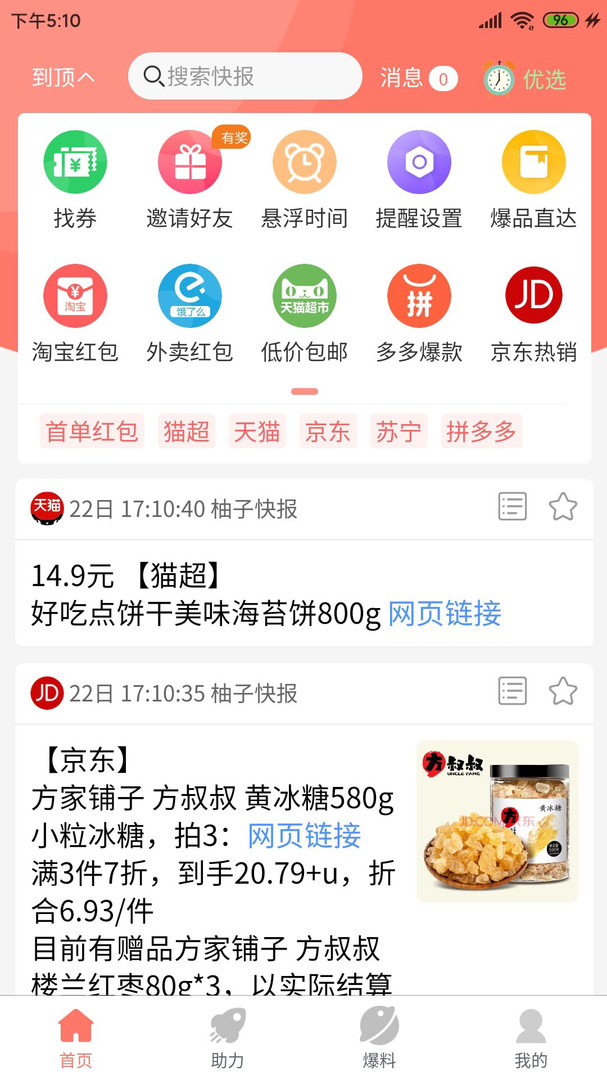The width and height of the screenshot is (607, 1080).
Task: Jump to top with 到顶
Action: [63, 78]
